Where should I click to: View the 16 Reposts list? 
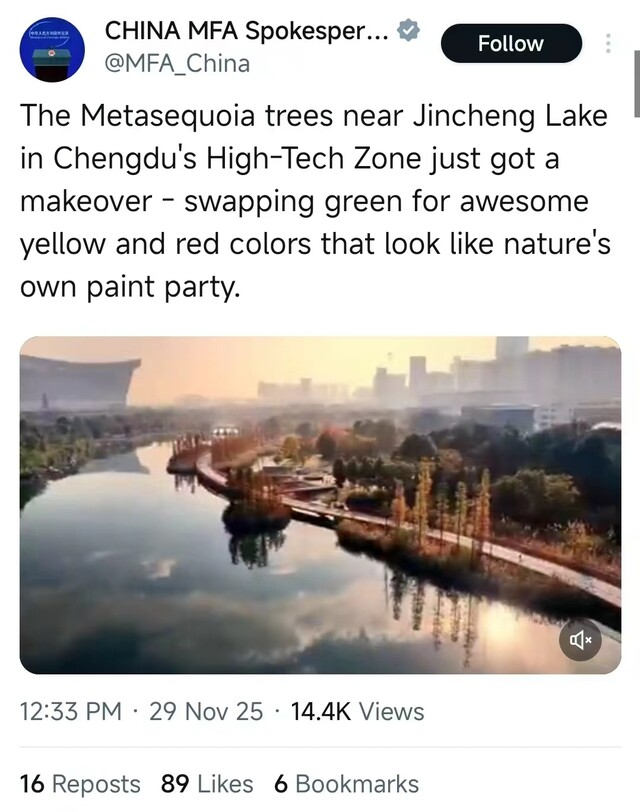80,784
